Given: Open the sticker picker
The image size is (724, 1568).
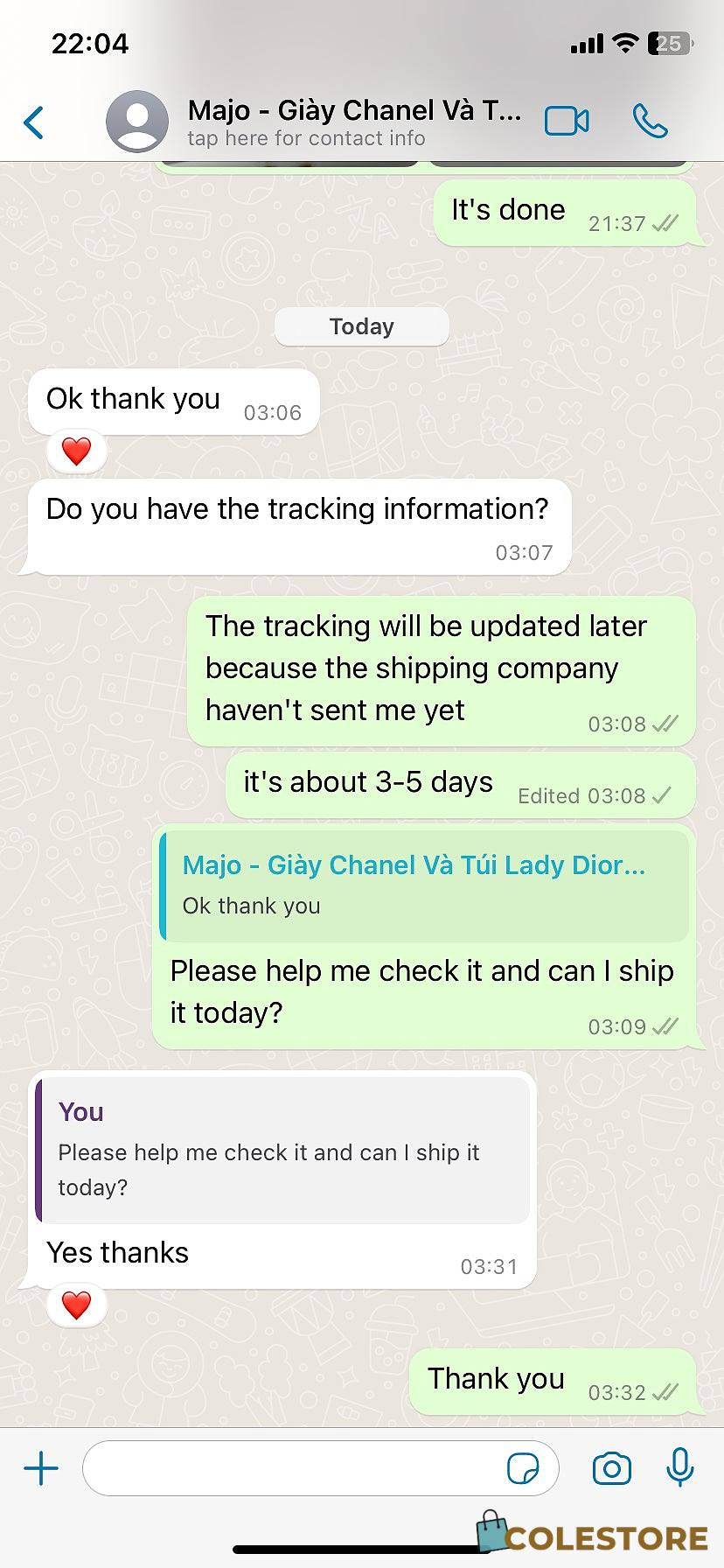Looking at the screenshot, I should pyautogui.click(x=523, y=1468).
